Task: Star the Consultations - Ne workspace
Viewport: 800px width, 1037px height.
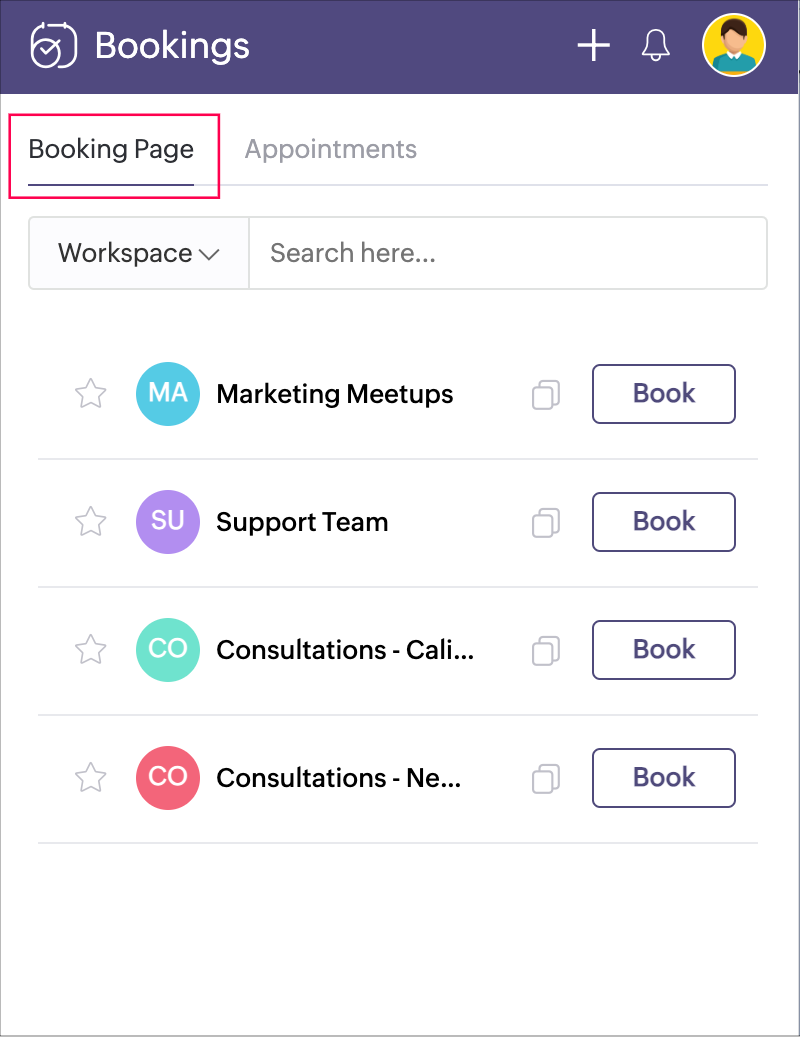Action: [91, 778]
